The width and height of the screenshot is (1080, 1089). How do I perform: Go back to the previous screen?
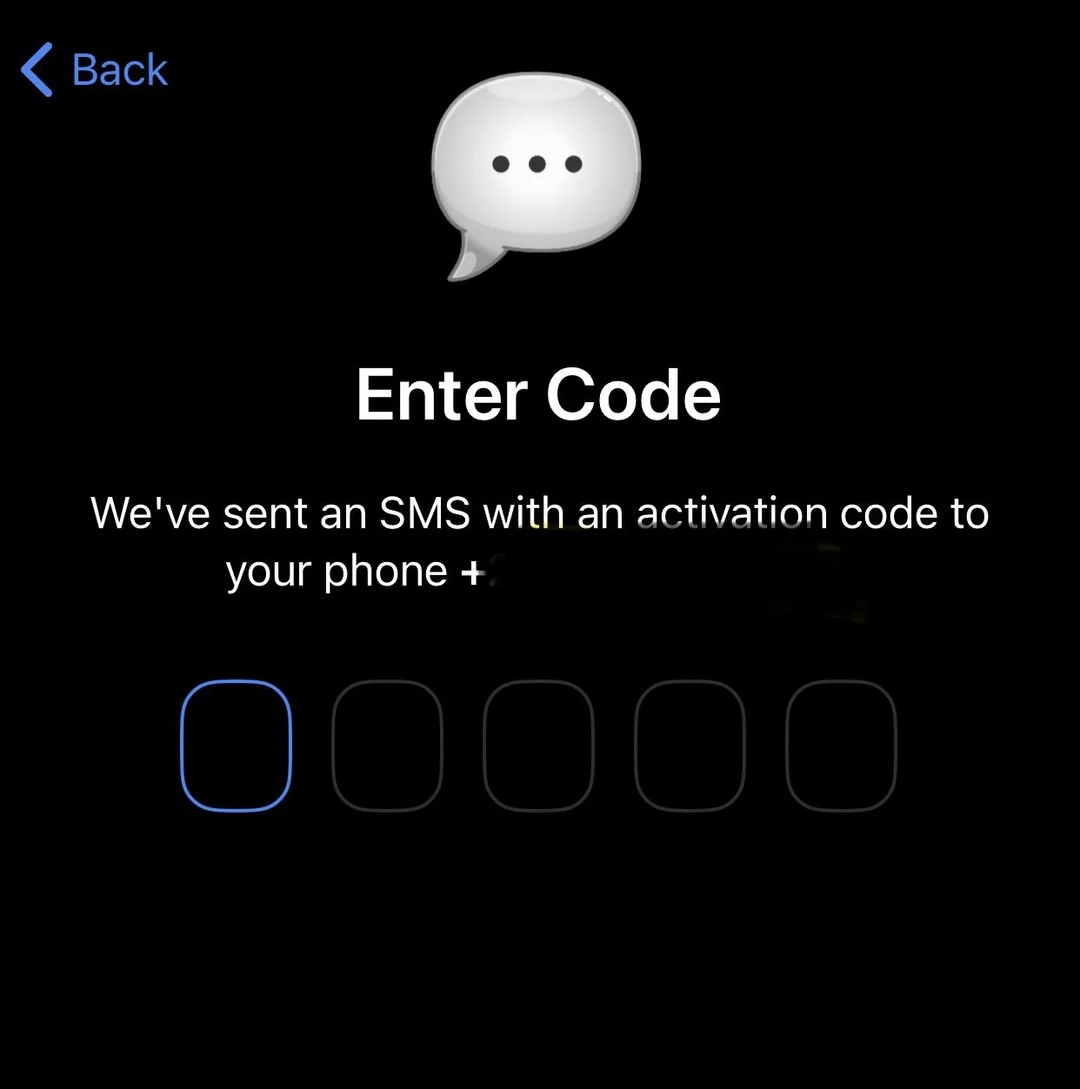(x=95, y=71)
